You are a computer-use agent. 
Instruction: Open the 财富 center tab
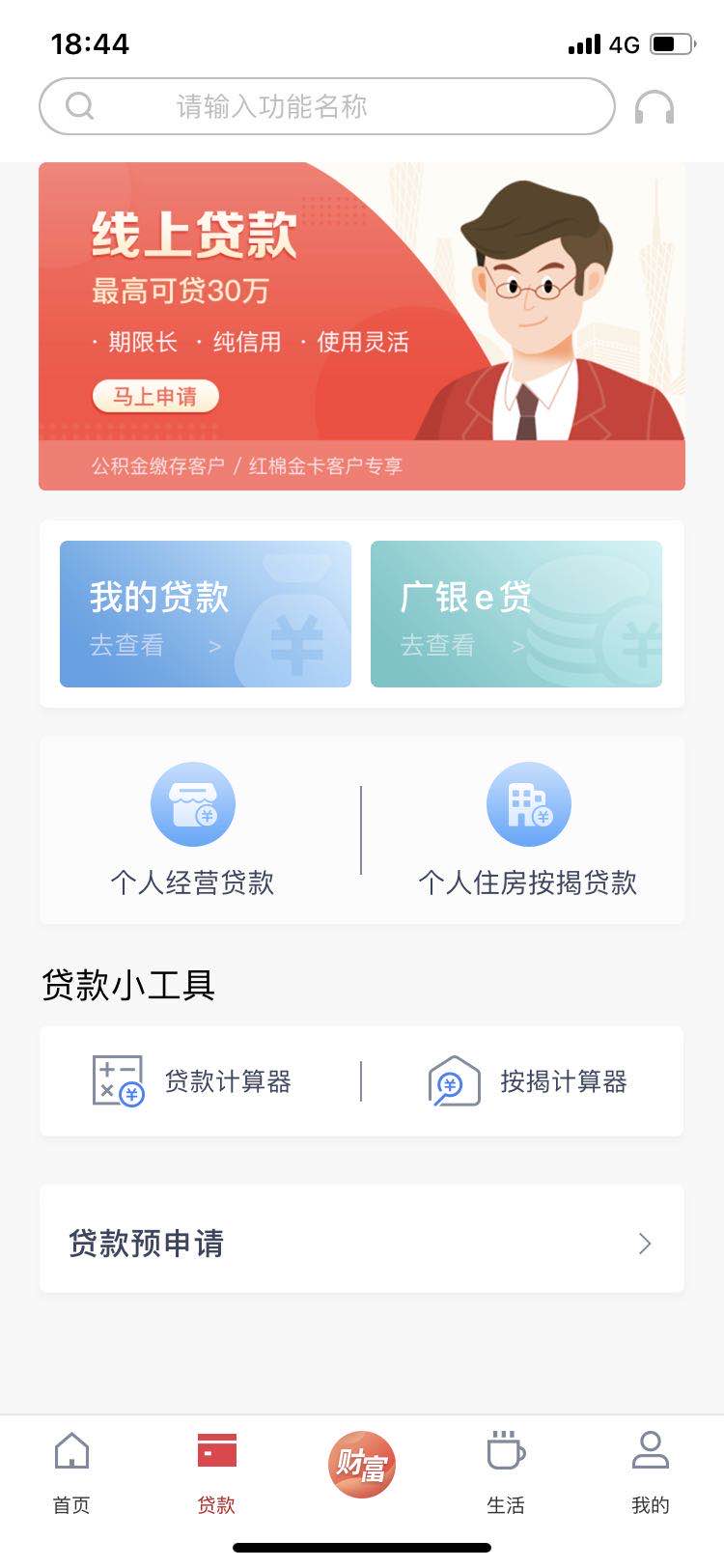click(362, 1465)
